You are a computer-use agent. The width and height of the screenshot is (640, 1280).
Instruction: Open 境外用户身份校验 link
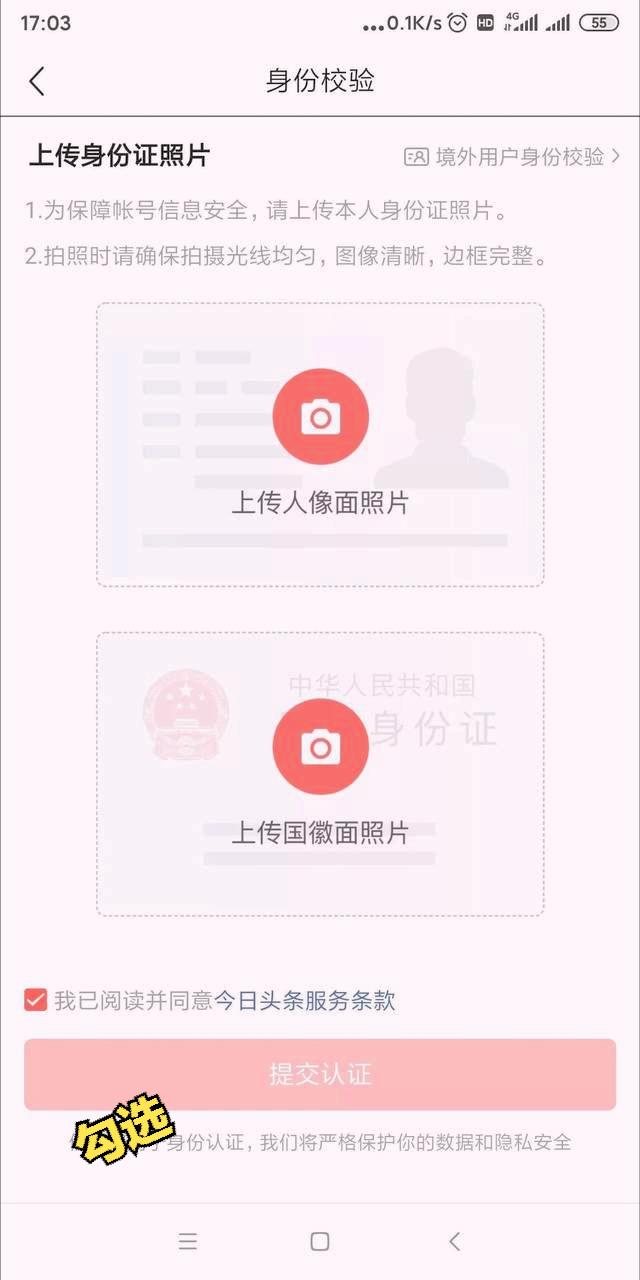(x=512, y=157)
